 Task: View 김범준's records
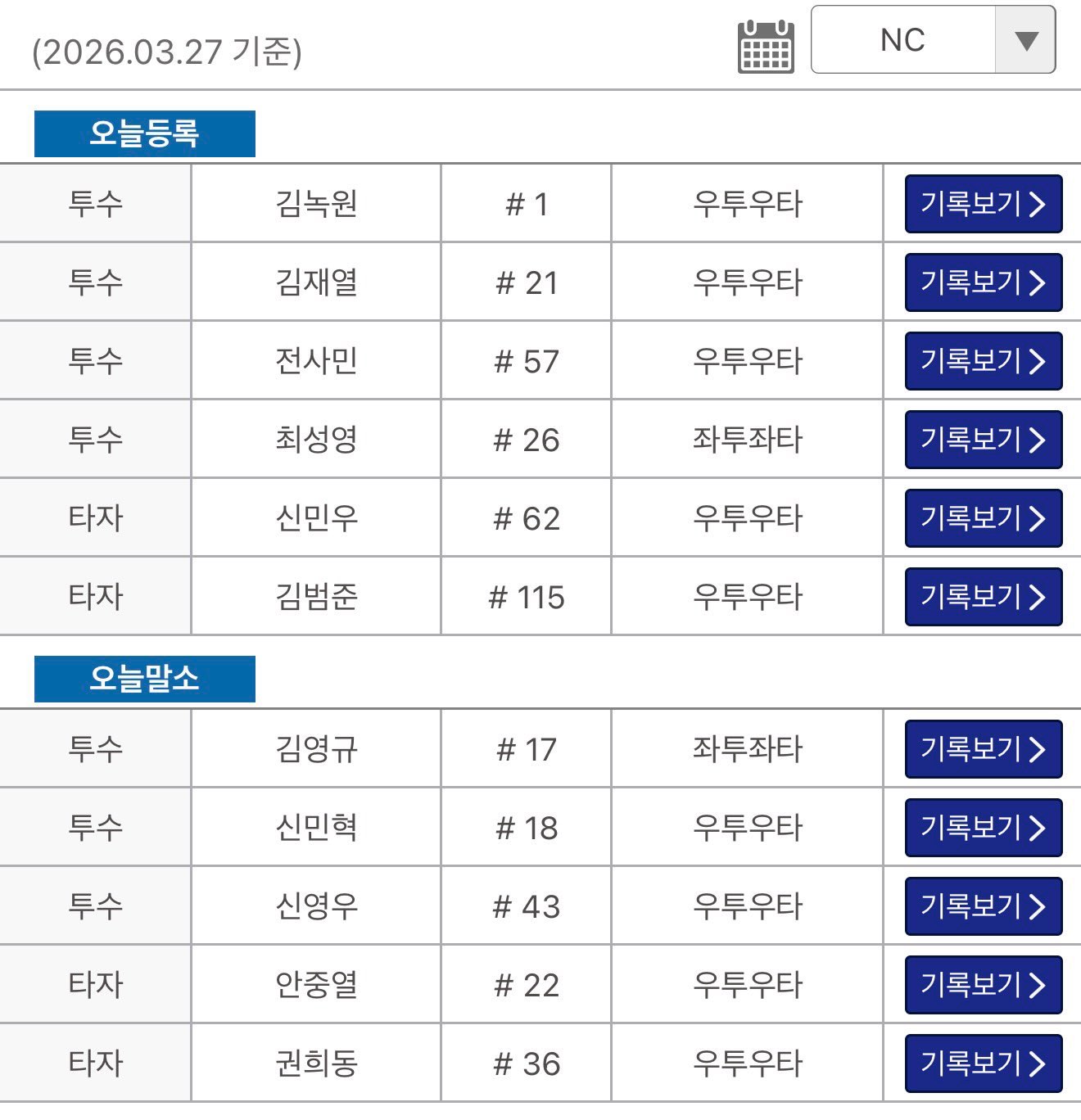pyautogui.click(x=983, y=597)
